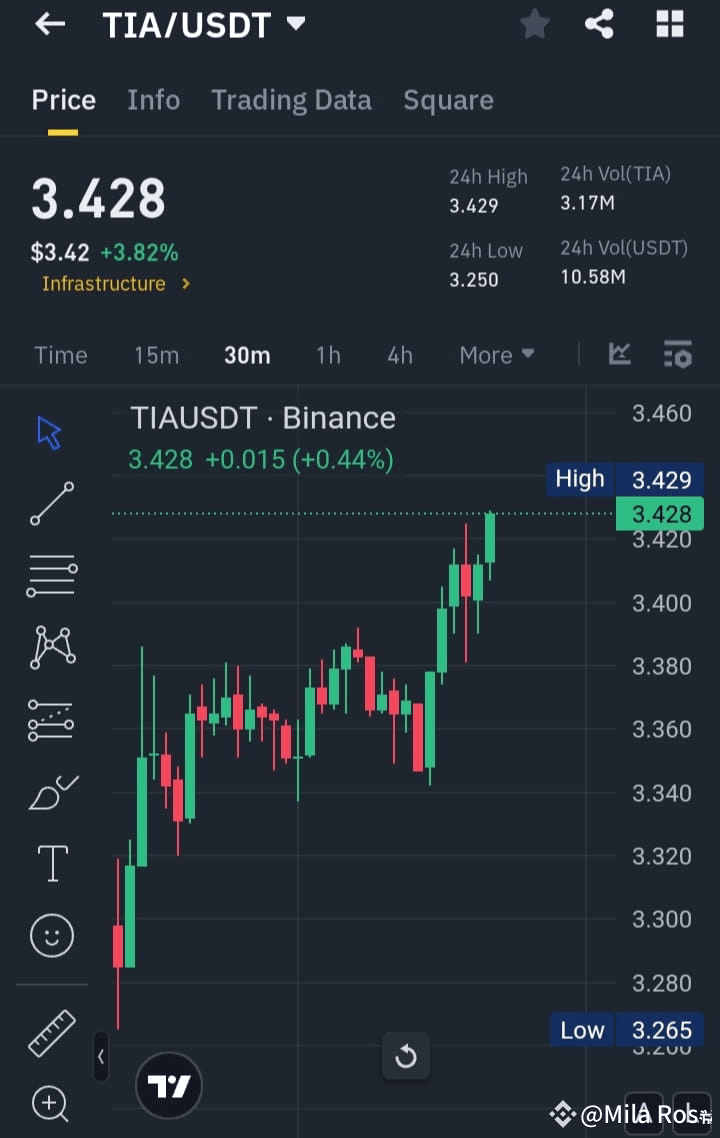Open the chart indicators panel
This screenshot has width=720, height=1138.
point(677,354)
